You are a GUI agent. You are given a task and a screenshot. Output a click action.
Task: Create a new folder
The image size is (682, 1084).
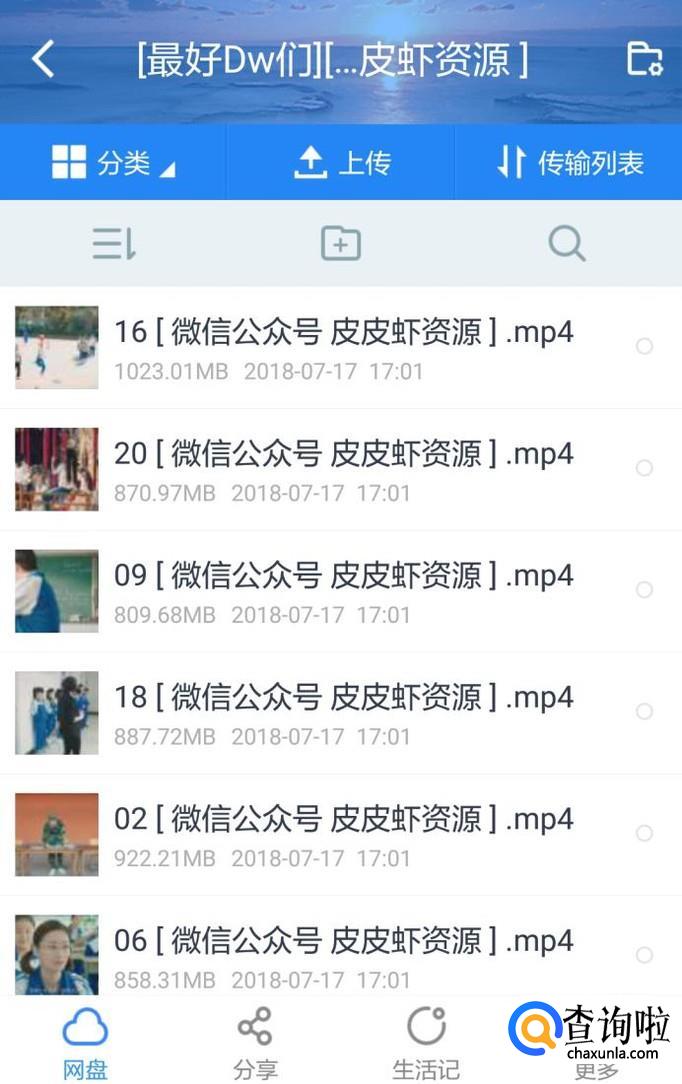[341, 243]
